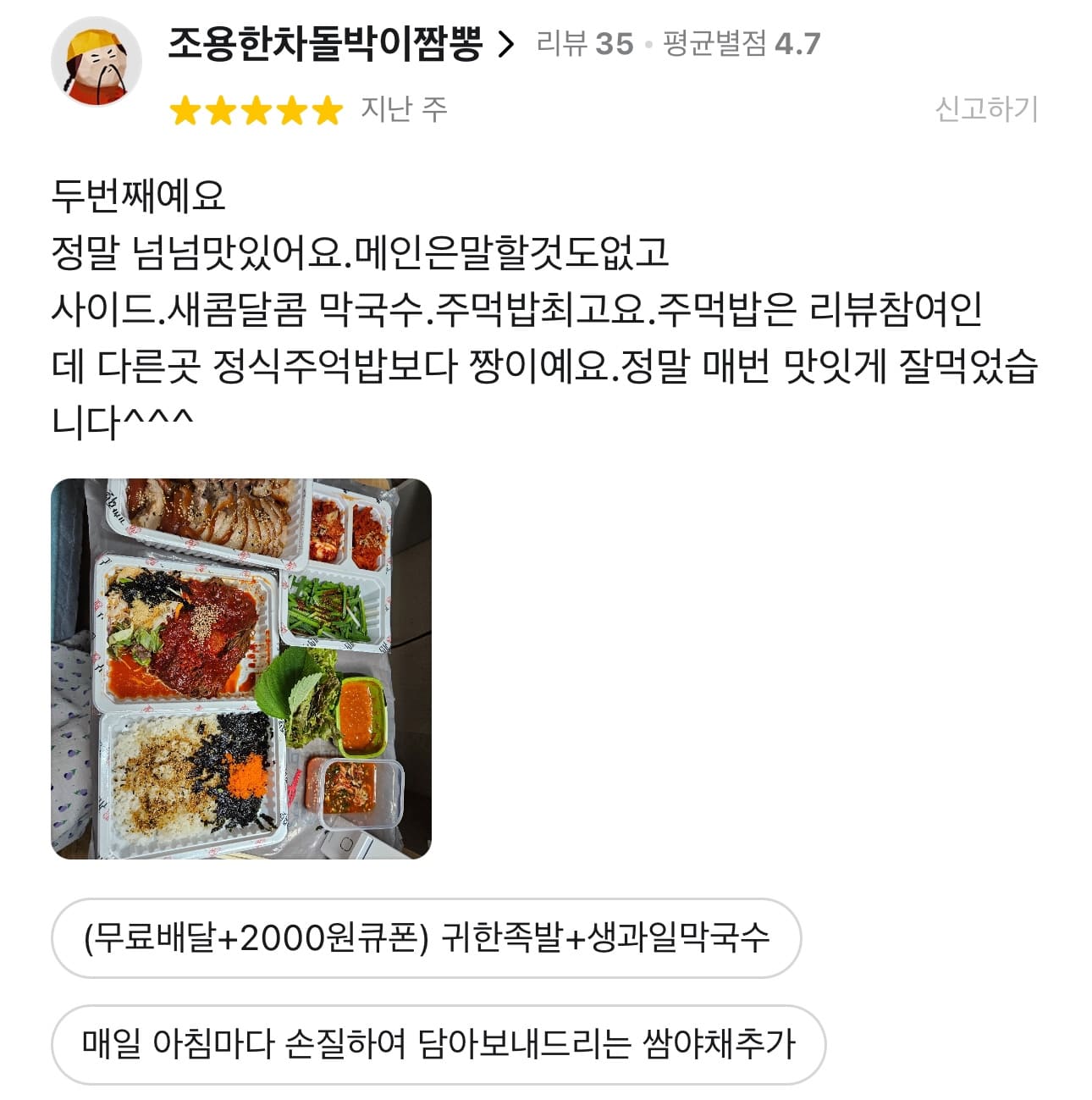1092x1100 pixels.
Task: Enlarge the review food photo
Action: point(241,668)
